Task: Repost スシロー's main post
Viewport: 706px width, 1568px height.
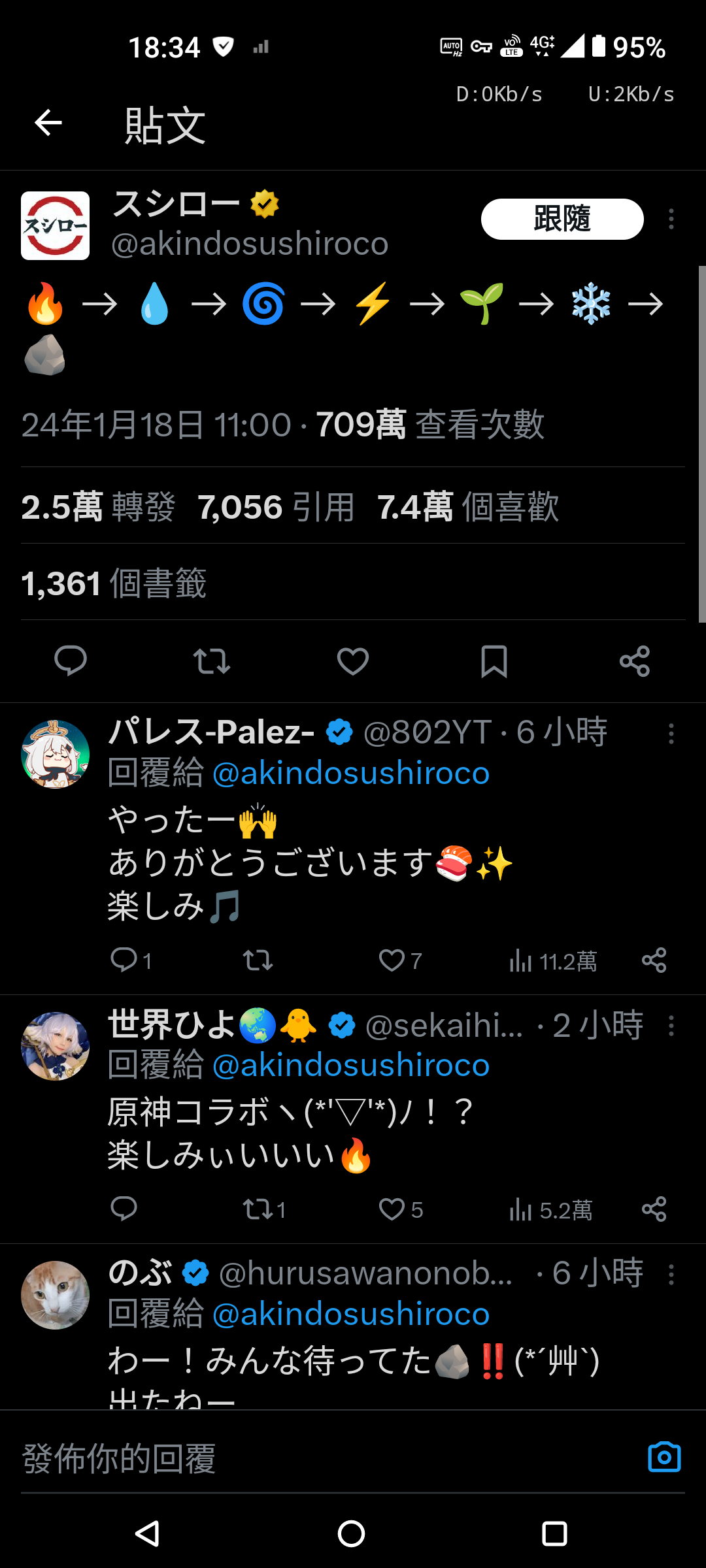Action: tap(212, 661)
